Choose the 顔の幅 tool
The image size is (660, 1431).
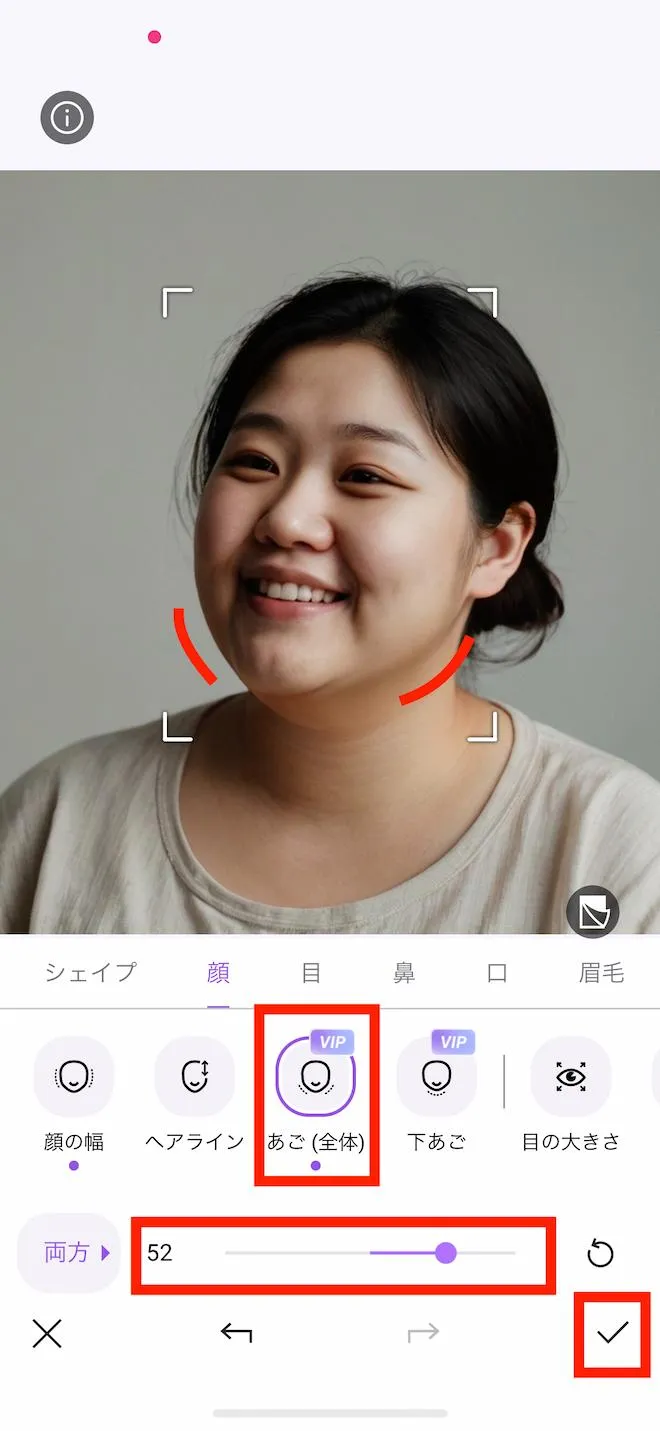74,1078
